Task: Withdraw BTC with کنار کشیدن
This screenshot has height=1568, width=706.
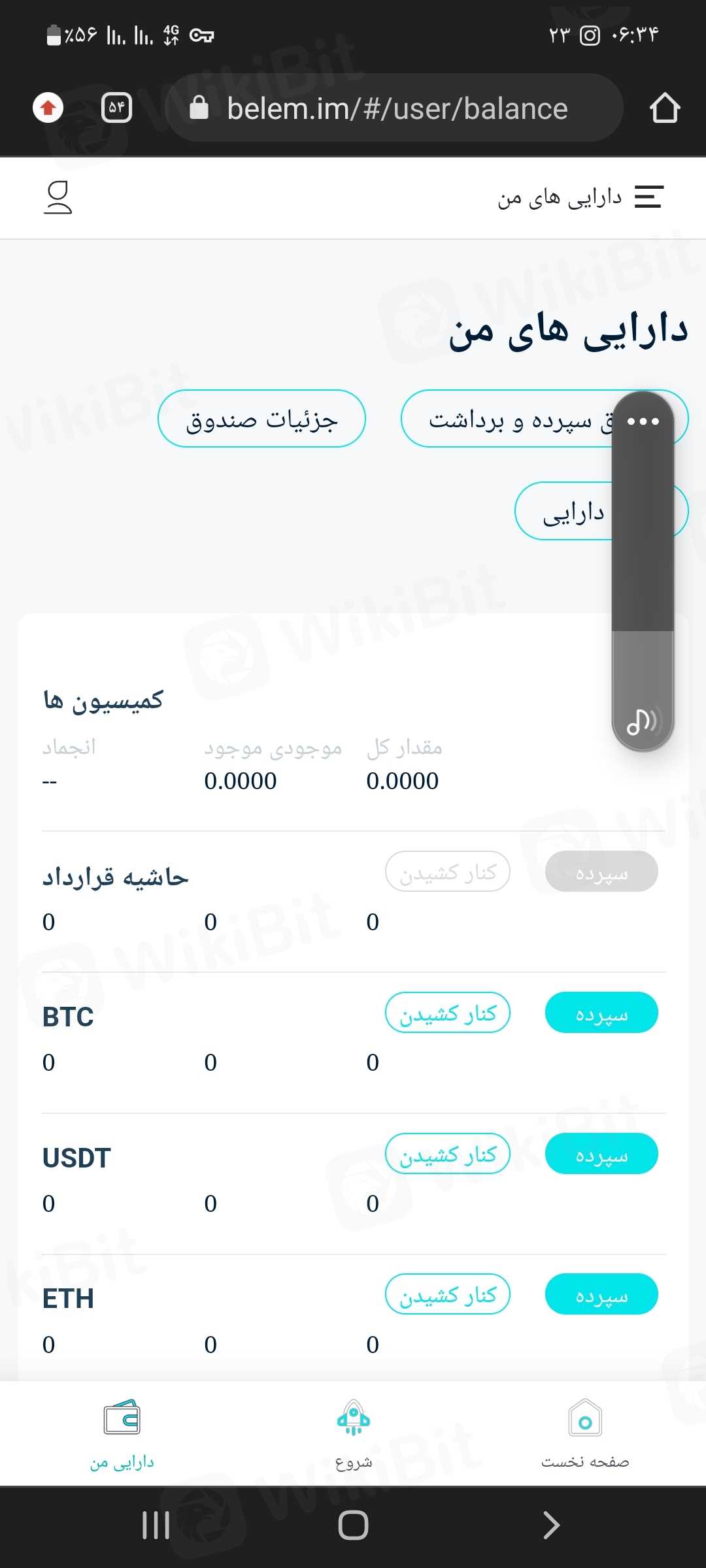Action: click(448, 1013)
